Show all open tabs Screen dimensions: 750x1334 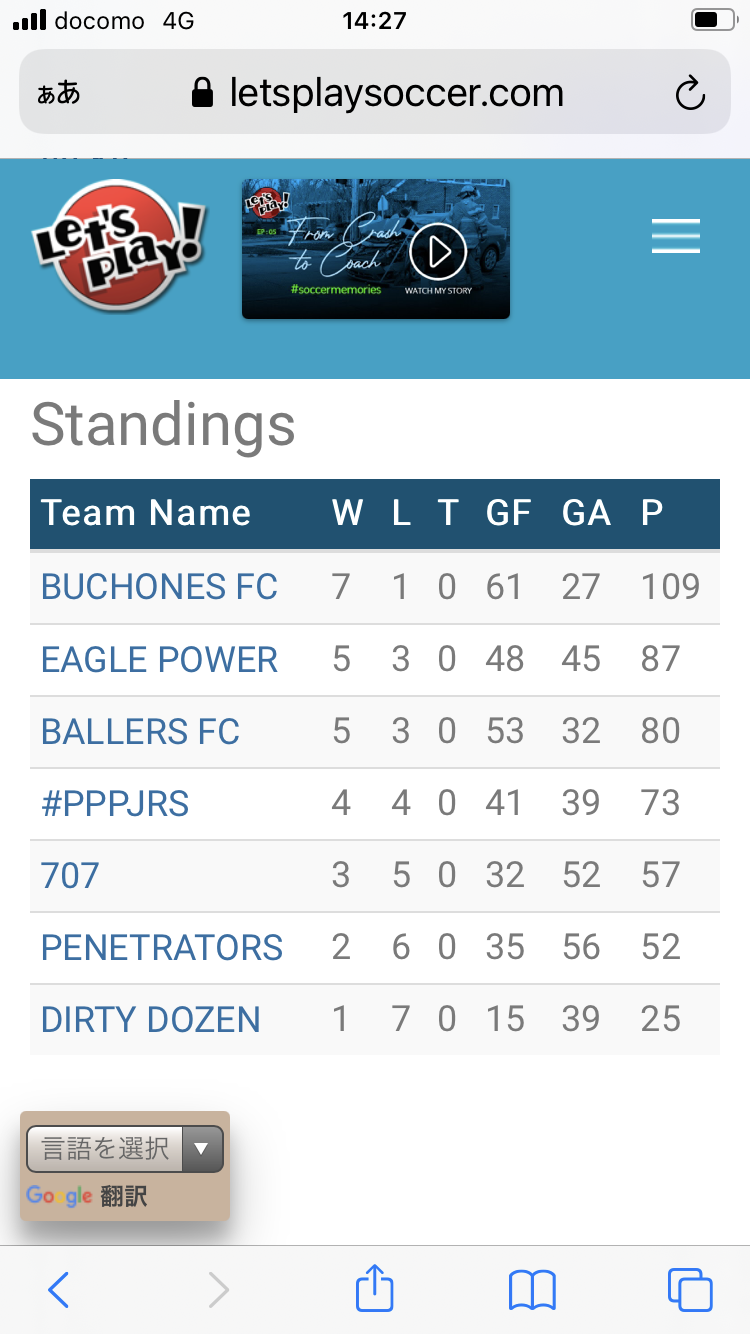pos(689,1290)
